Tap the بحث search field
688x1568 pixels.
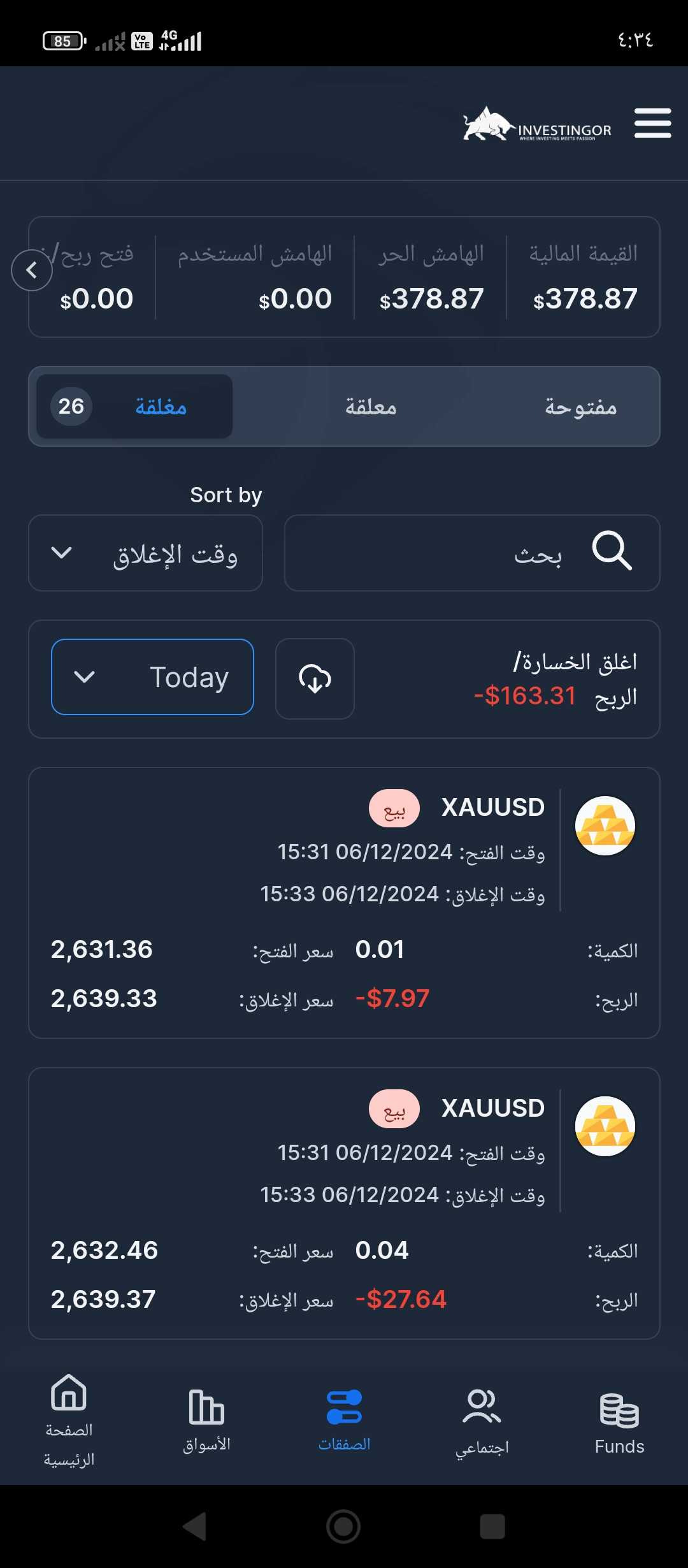[x=472, y=553]
